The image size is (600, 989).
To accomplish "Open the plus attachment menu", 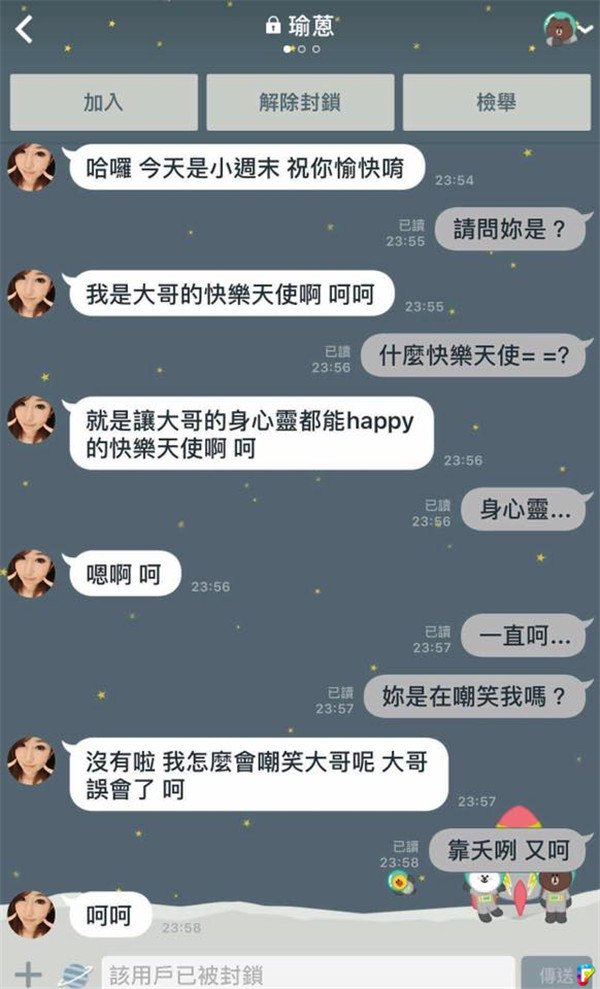I will (x=27, y=973).
